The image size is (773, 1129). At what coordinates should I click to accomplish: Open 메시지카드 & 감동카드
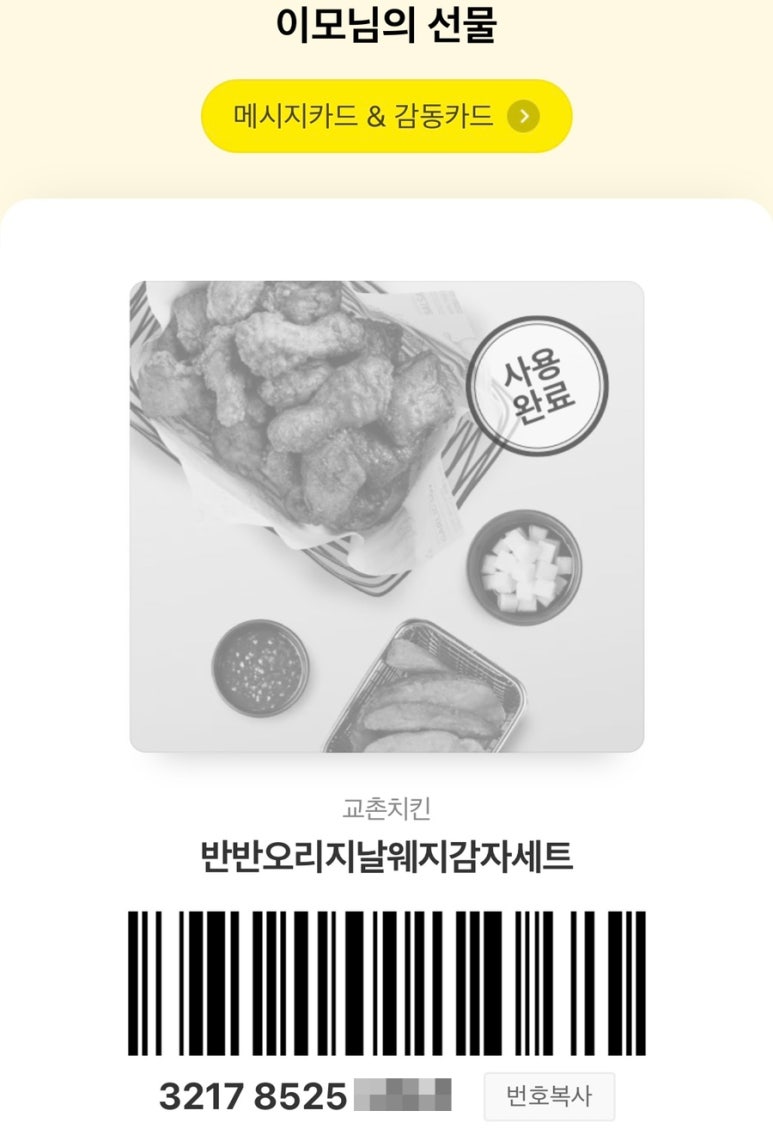386,116
